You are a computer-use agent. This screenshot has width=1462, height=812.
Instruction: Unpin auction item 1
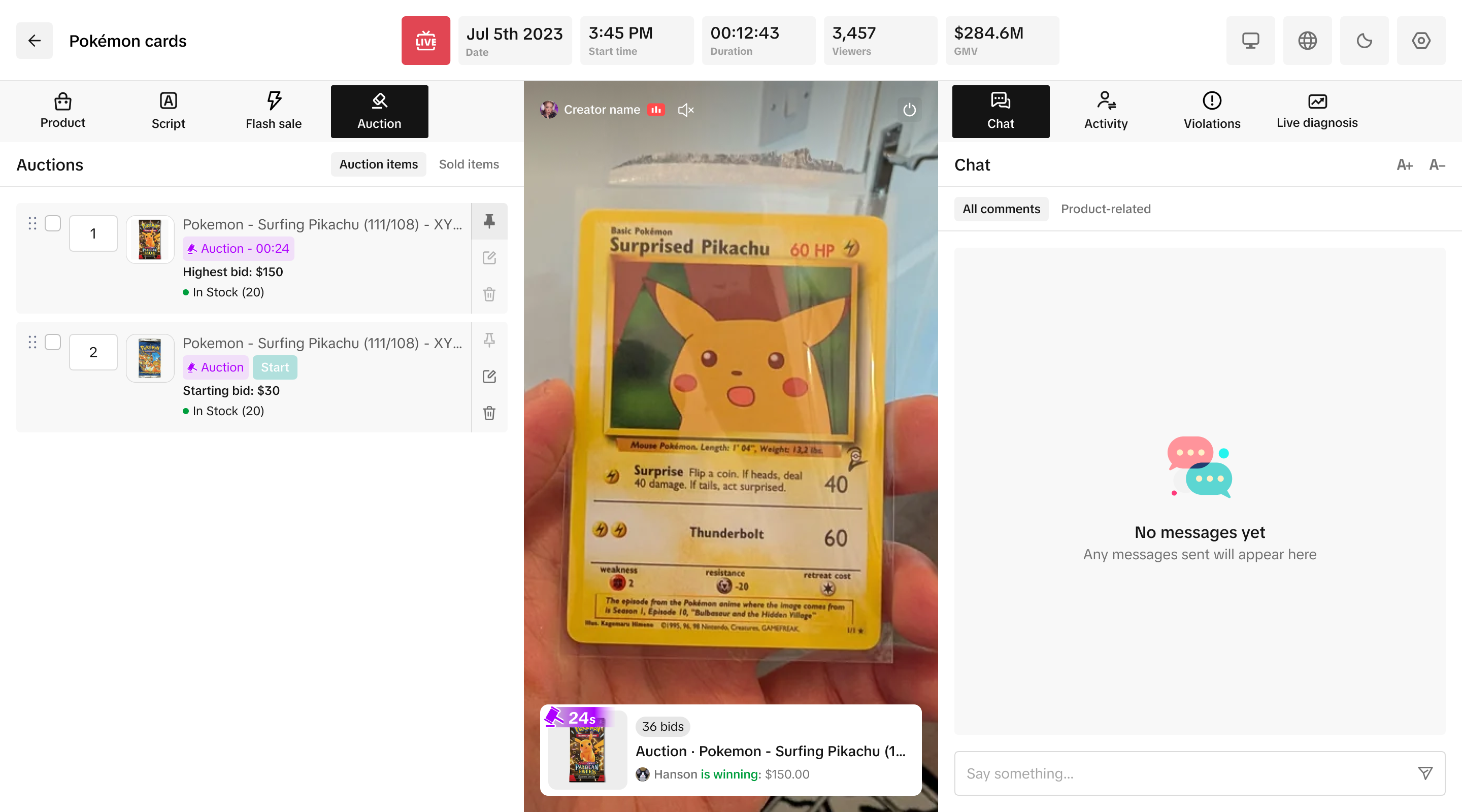tap(489, 221)
